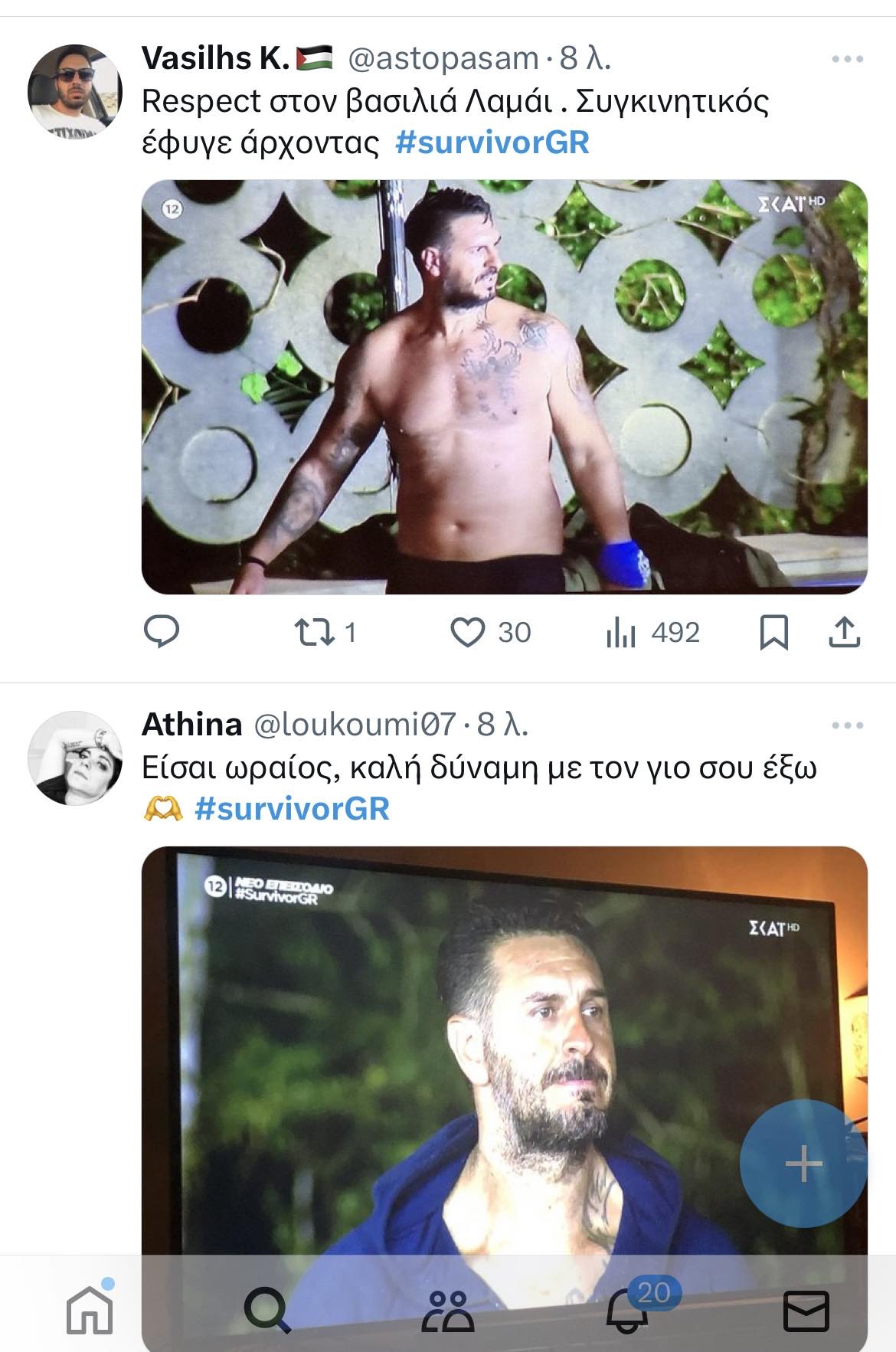The height and width of the screenshot is (1352, 896).
Task: Open the Communities tab
Action: click(448, 1310)
